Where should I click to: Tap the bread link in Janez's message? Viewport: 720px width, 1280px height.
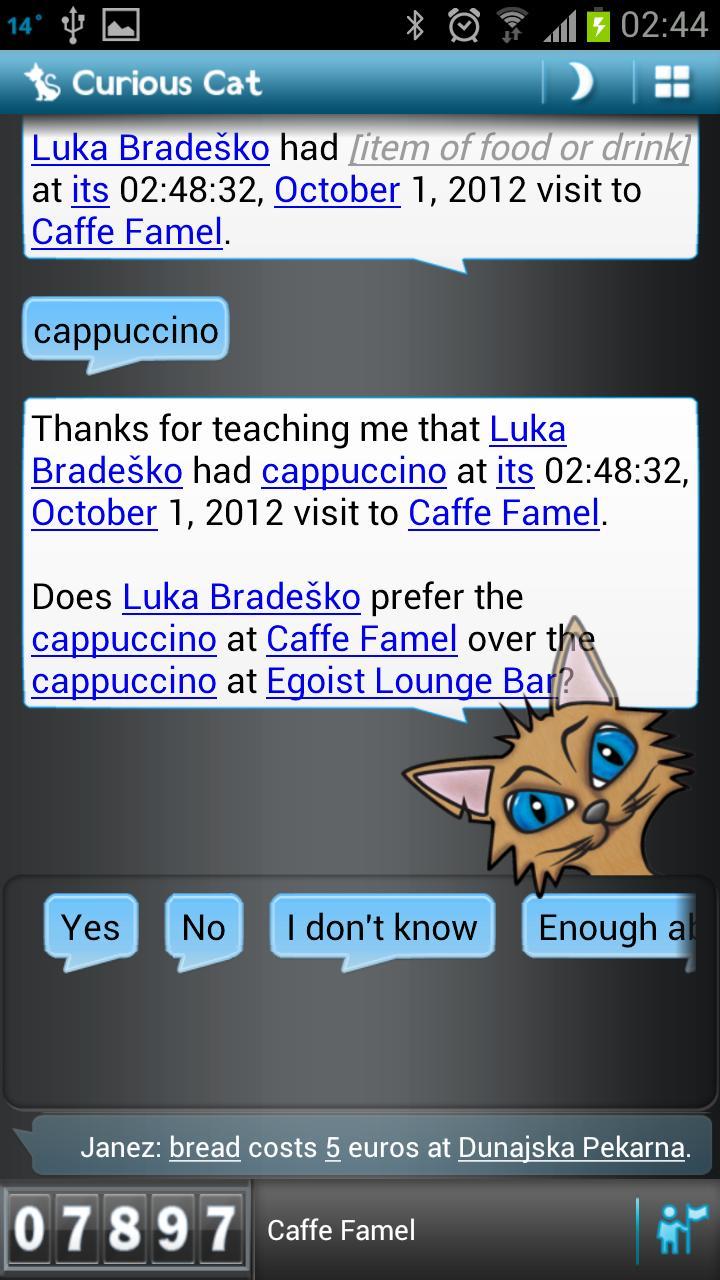[205, 1147]
